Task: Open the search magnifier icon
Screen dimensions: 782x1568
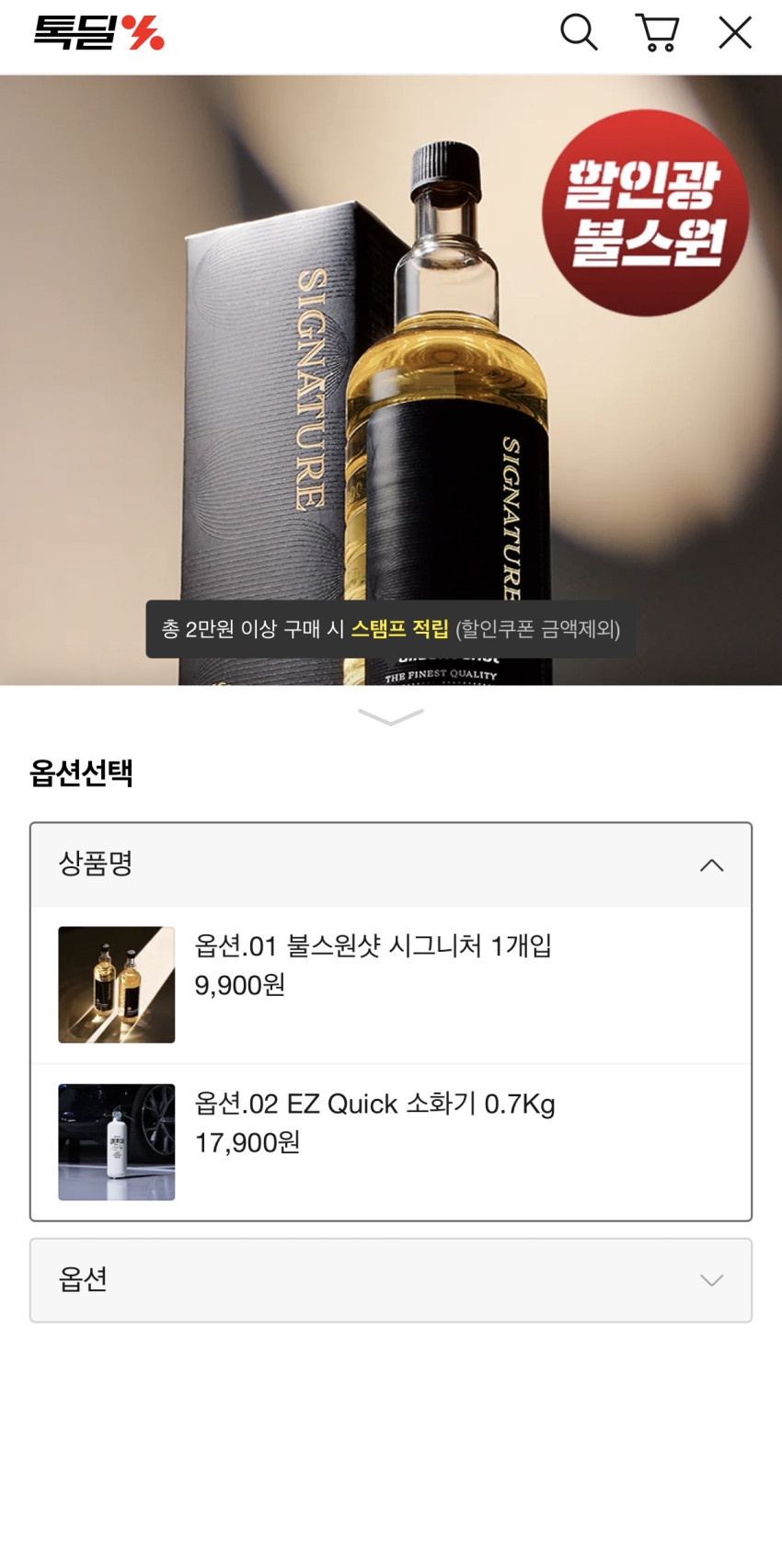Action: coord(579,33)
